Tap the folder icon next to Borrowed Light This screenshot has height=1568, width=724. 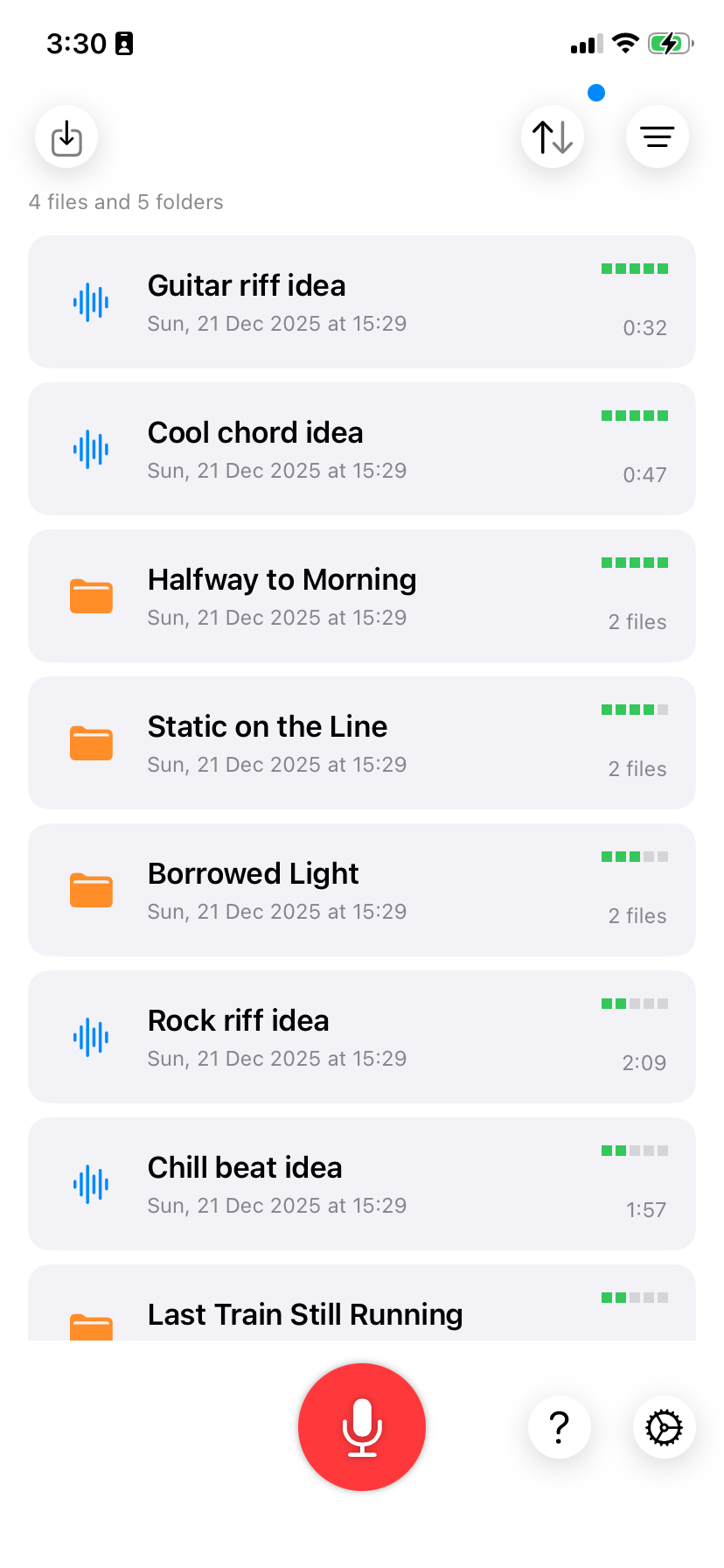pos(90,890)
